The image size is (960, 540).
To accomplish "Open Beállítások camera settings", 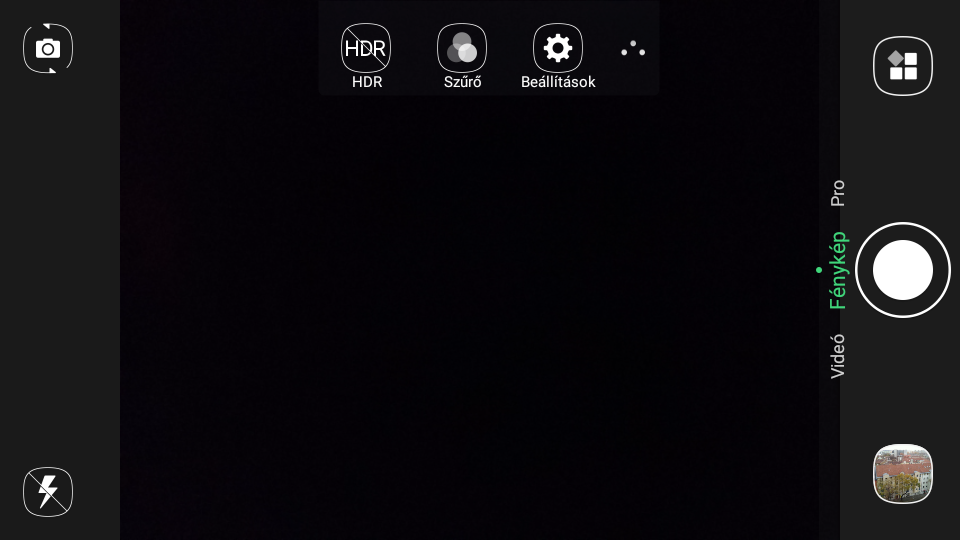I will [x=558, y=49].
